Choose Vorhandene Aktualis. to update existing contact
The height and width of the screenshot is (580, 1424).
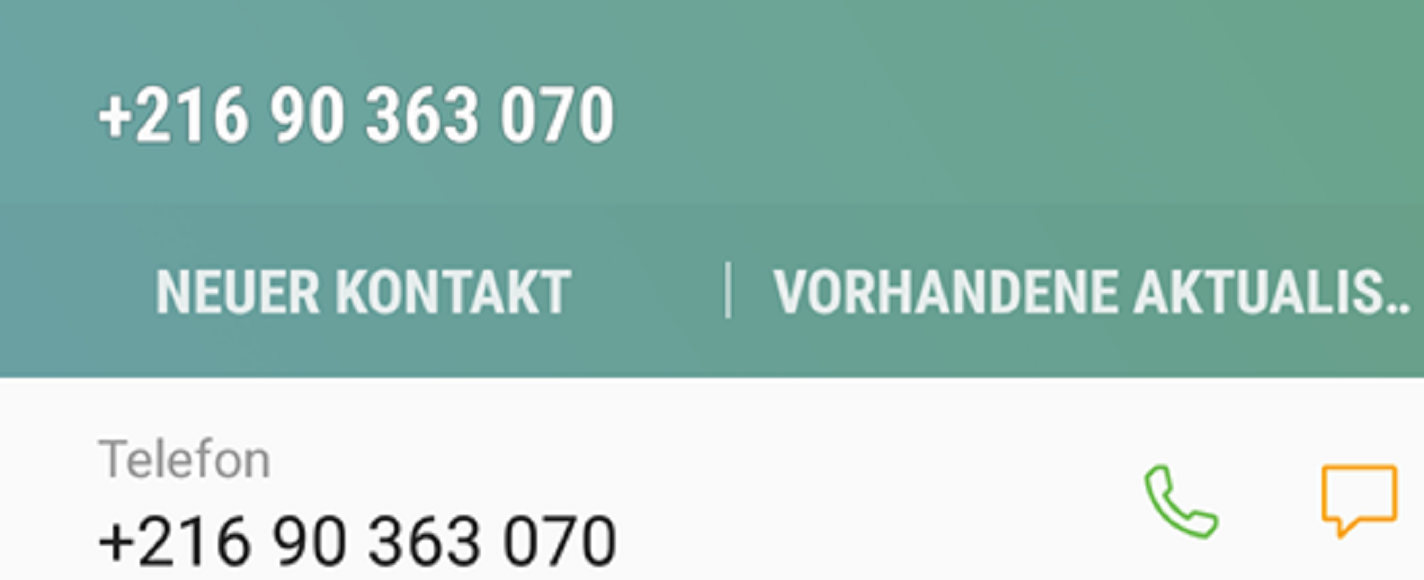(x=1090, y=292)
